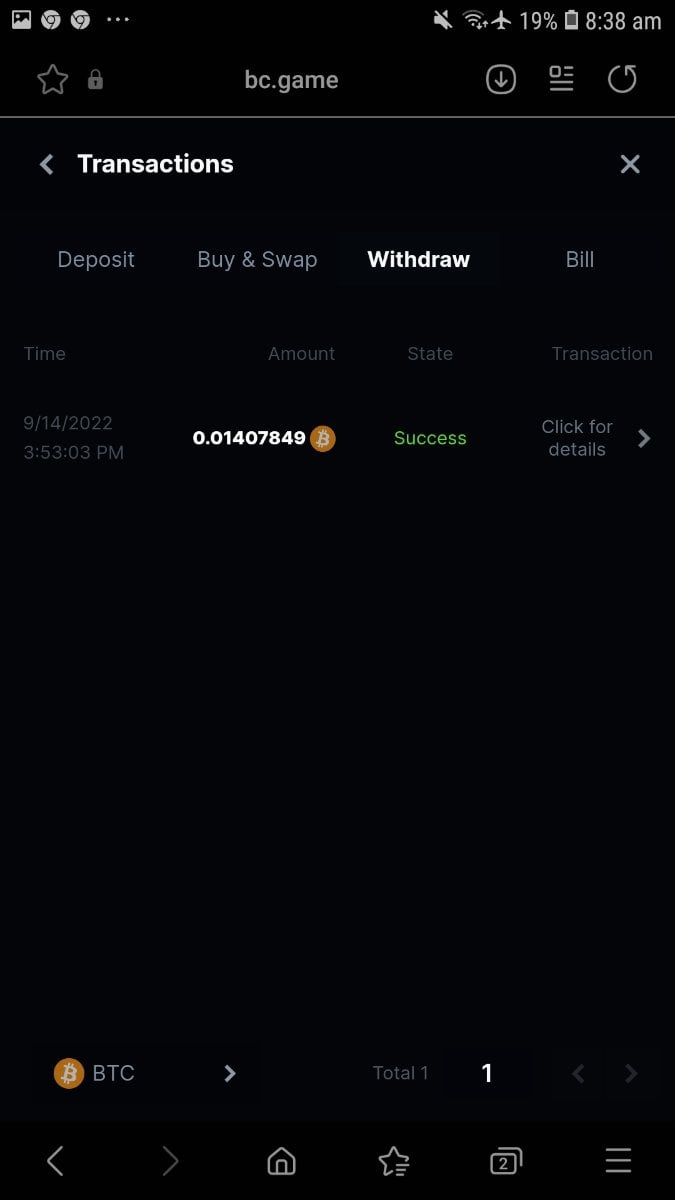Click for details of the BTC withdrawal
675x1200 pixels.
595,438
